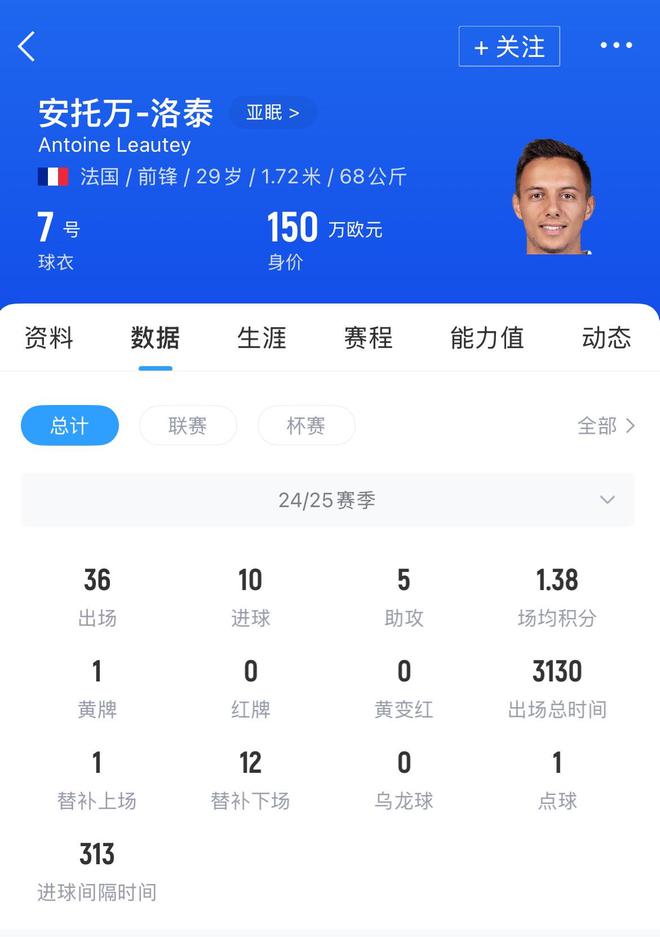The image size is (660, 937).
Task: Follow the player with the 关注 button
Action: 509,47
